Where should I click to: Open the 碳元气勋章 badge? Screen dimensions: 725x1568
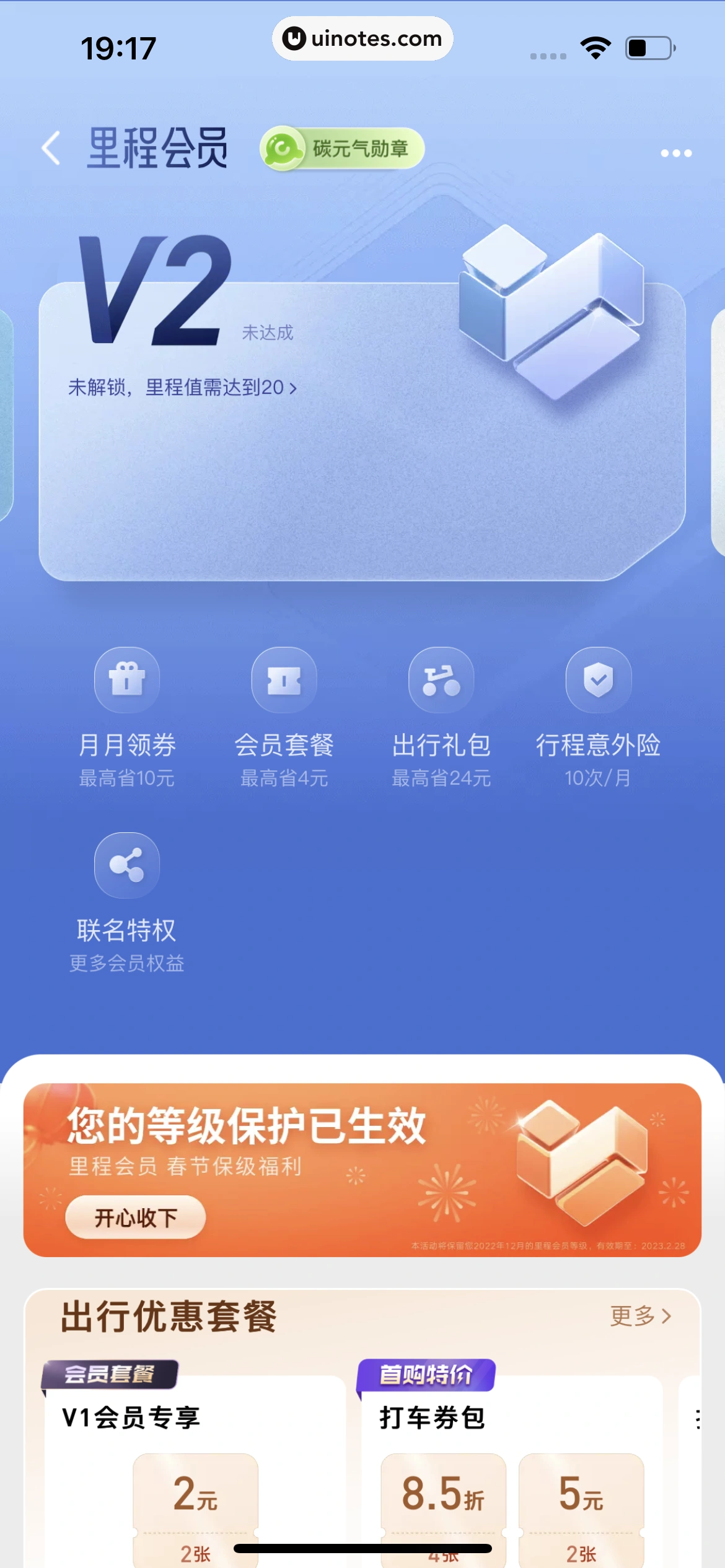[x=342, y=149]
